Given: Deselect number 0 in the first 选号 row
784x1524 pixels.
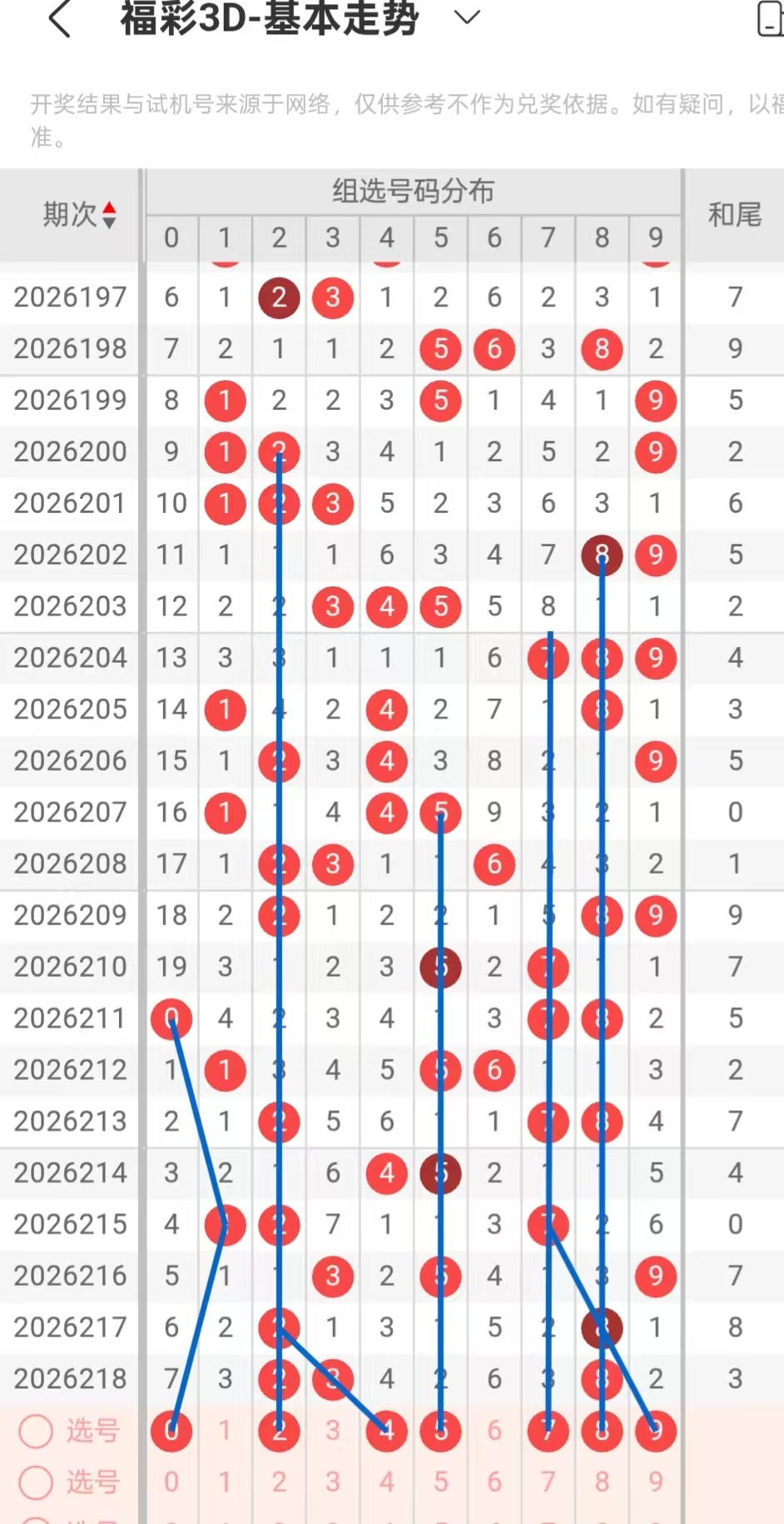Looking at the screenshot, I should (171, 1431).
